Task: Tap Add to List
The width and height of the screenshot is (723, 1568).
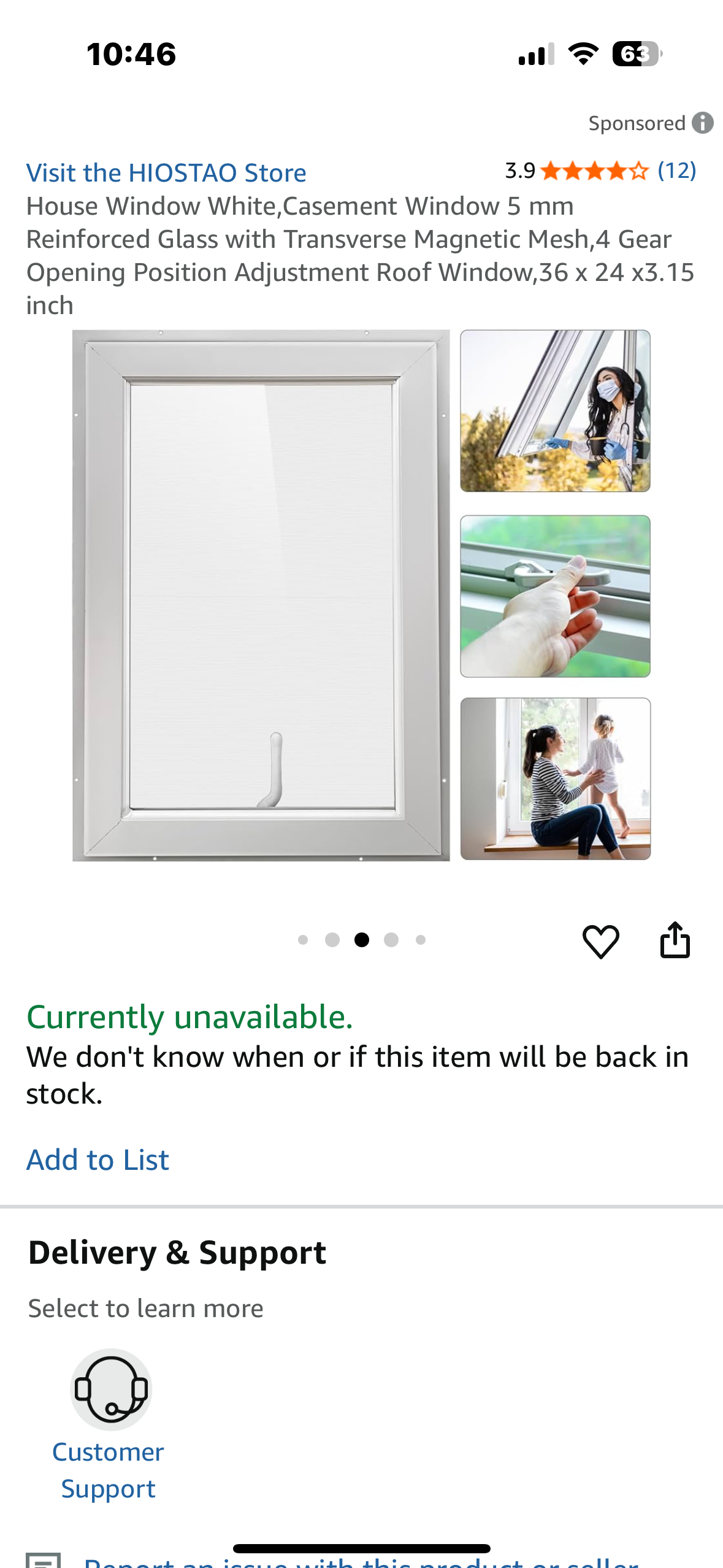Action: click(98, 1160)
